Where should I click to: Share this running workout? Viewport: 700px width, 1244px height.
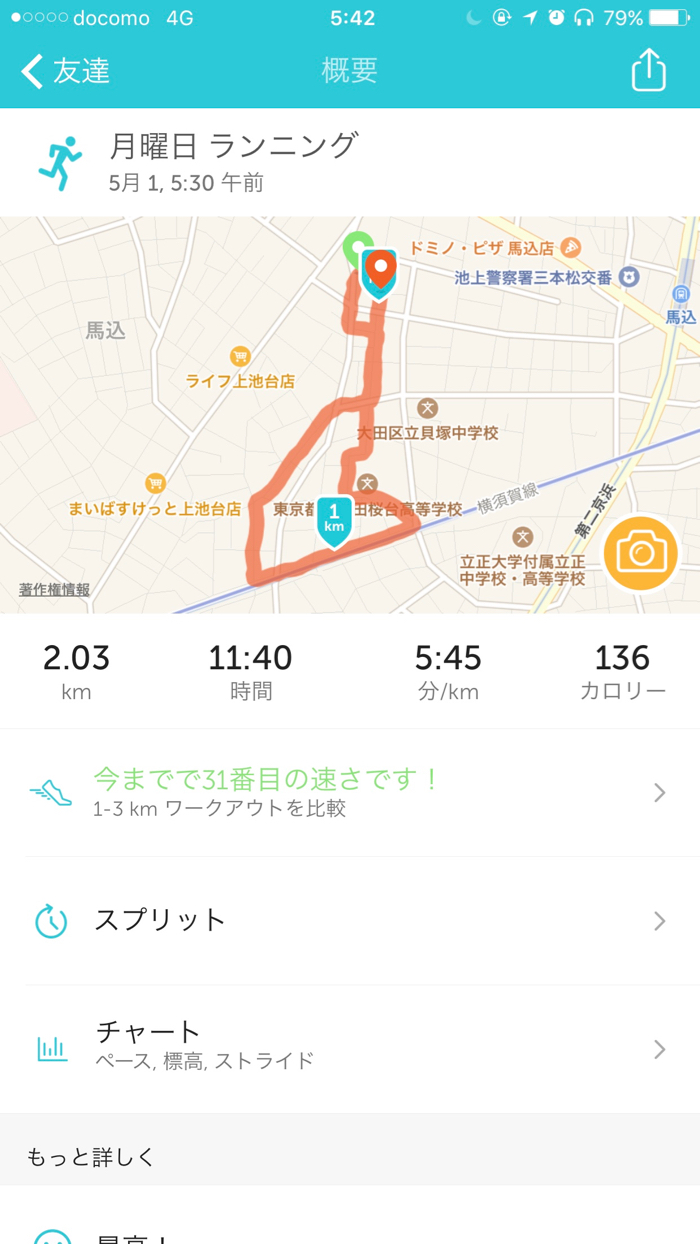tap(648, 70)
